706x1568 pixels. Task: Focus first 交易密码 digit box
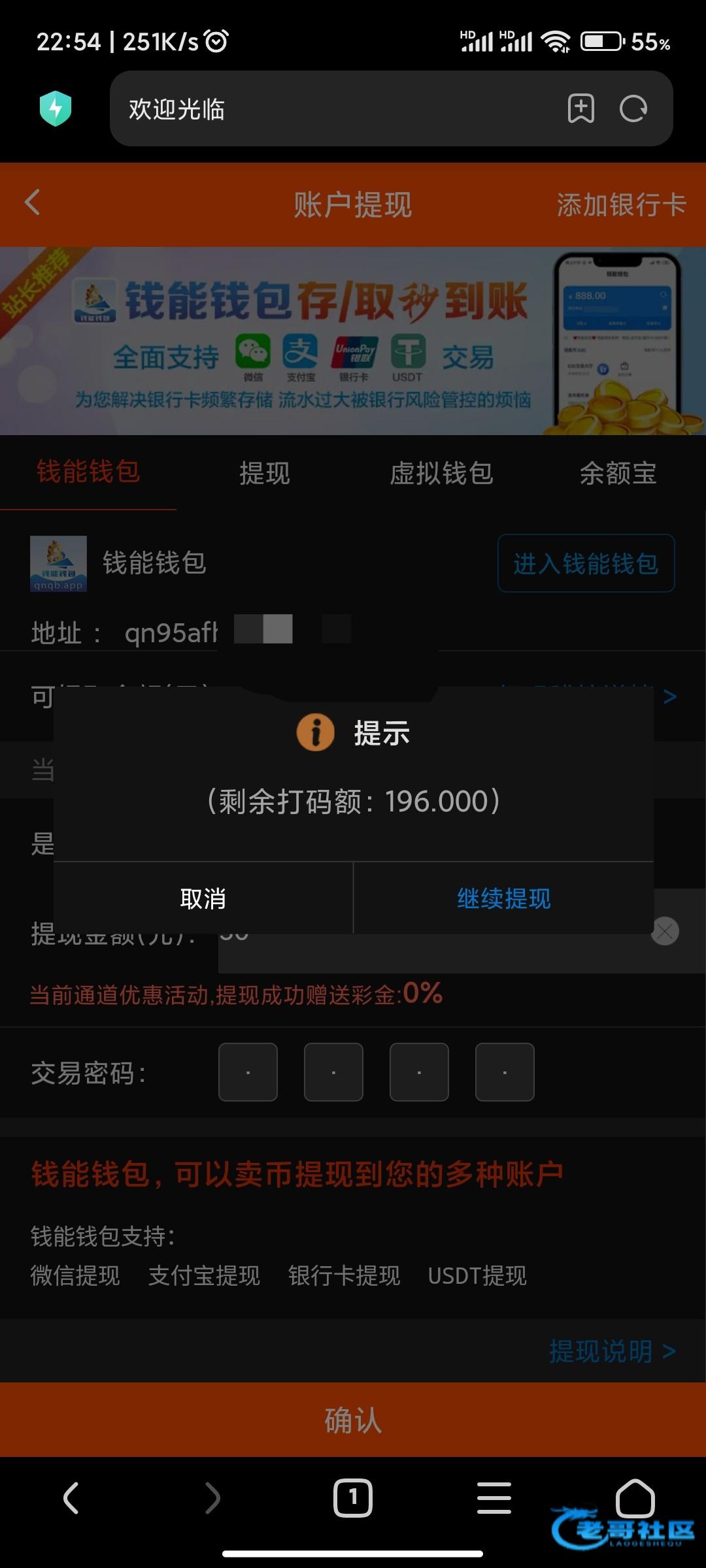[248, 1072]
